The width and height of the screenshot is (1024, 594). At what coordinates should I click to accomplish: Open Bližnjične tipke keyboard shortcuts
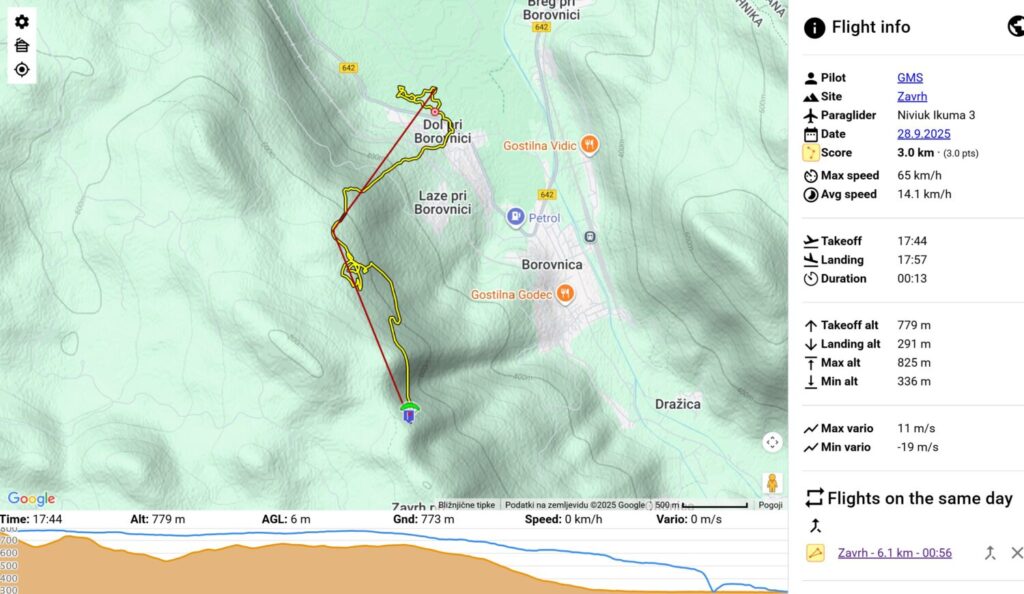[x=466, y=505]
